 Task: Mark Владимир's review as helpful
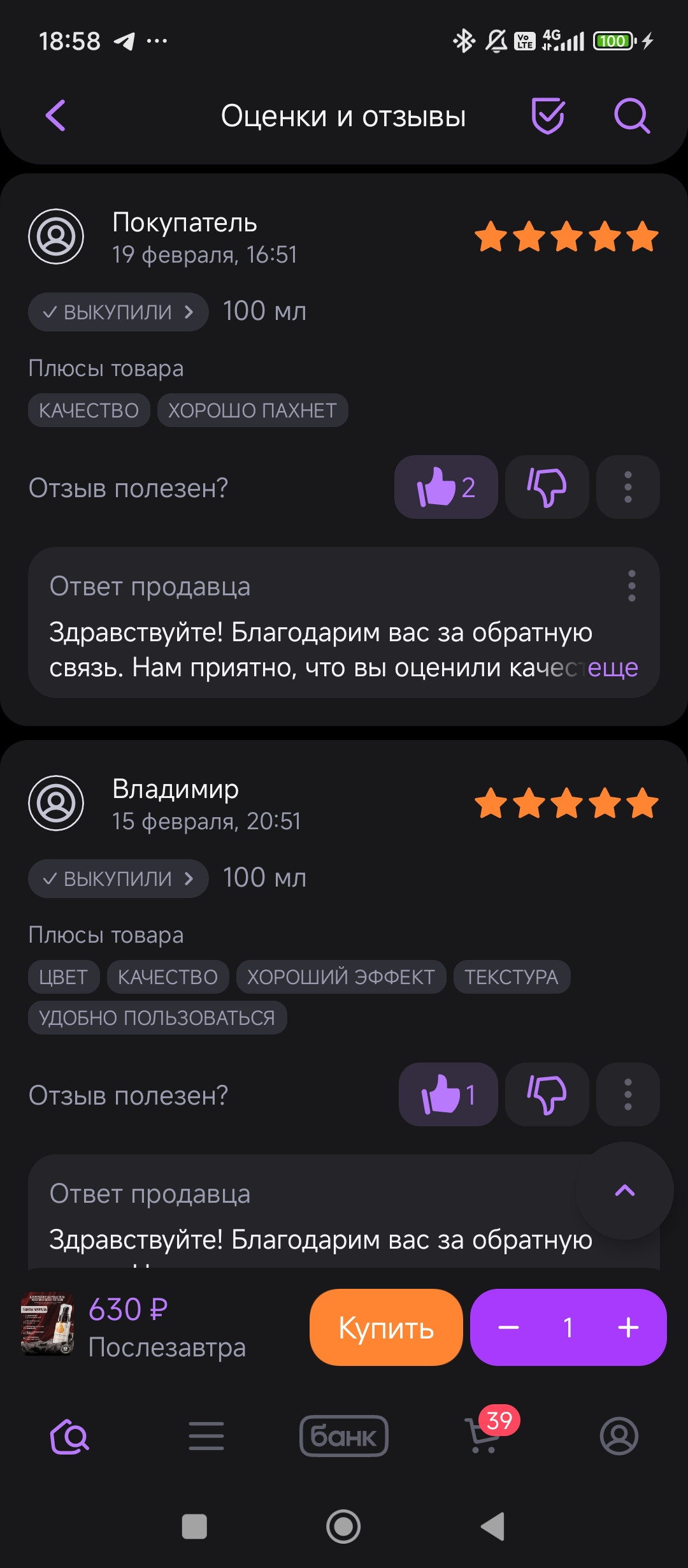(448, 1094)
